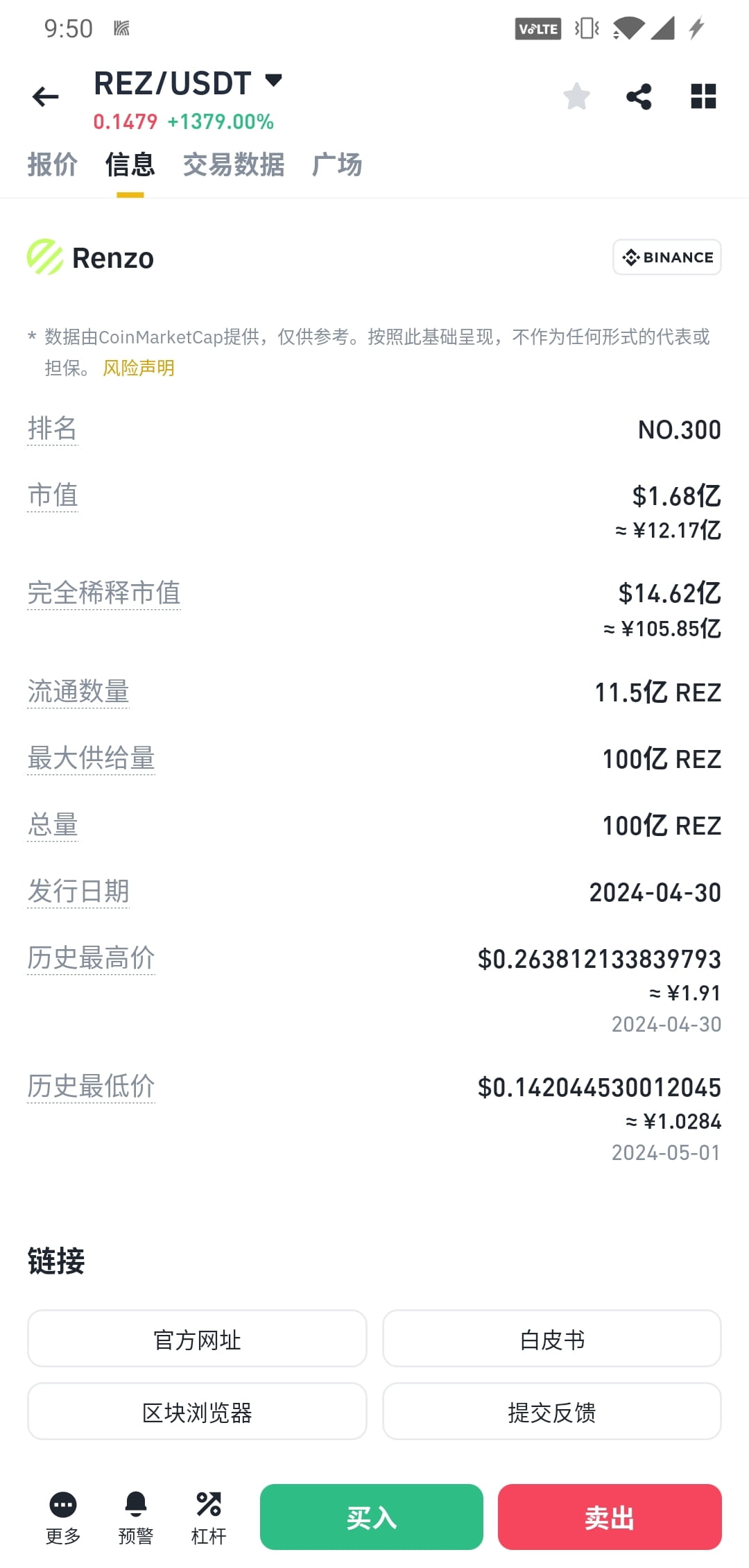Viewport: 749px width, 1568px height.
Task: Tap the Renzo project logo
Action: (x=44, y=257)
